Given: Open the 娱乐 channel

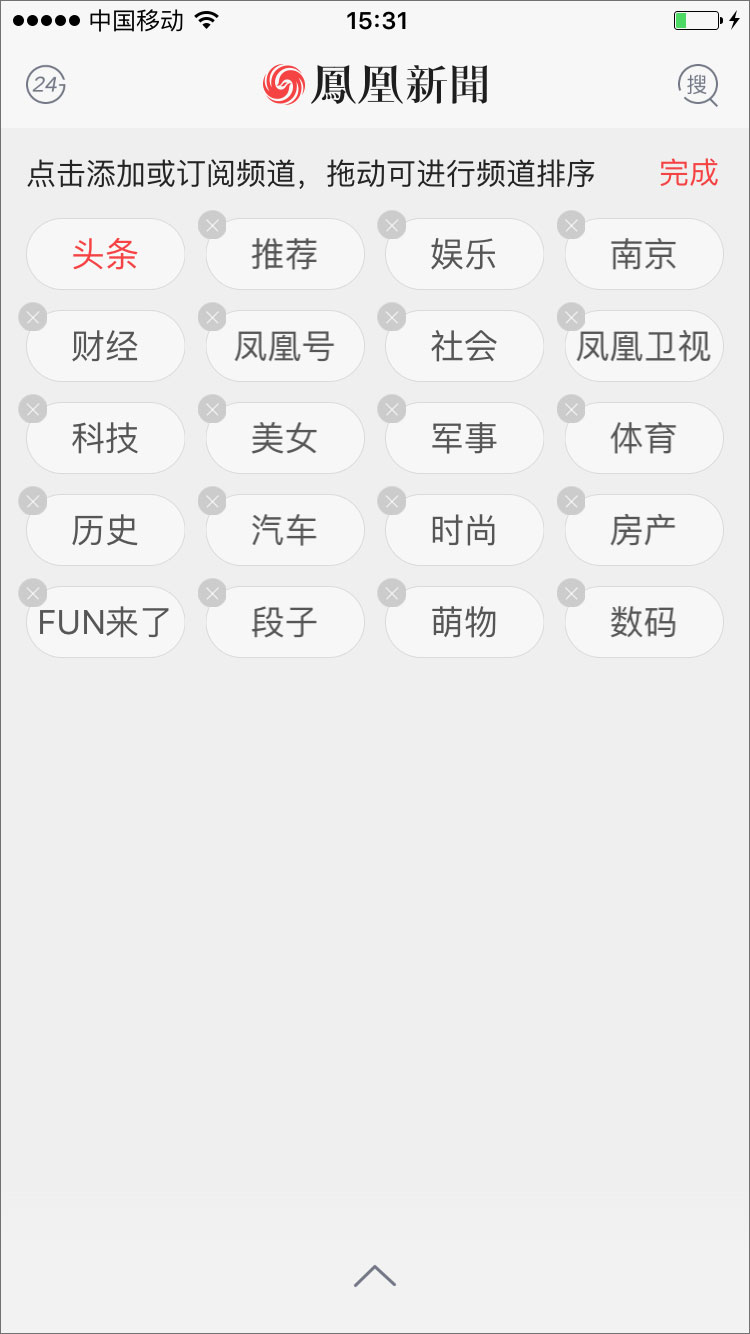Looking at the screenshot, I should pos(464,255).
